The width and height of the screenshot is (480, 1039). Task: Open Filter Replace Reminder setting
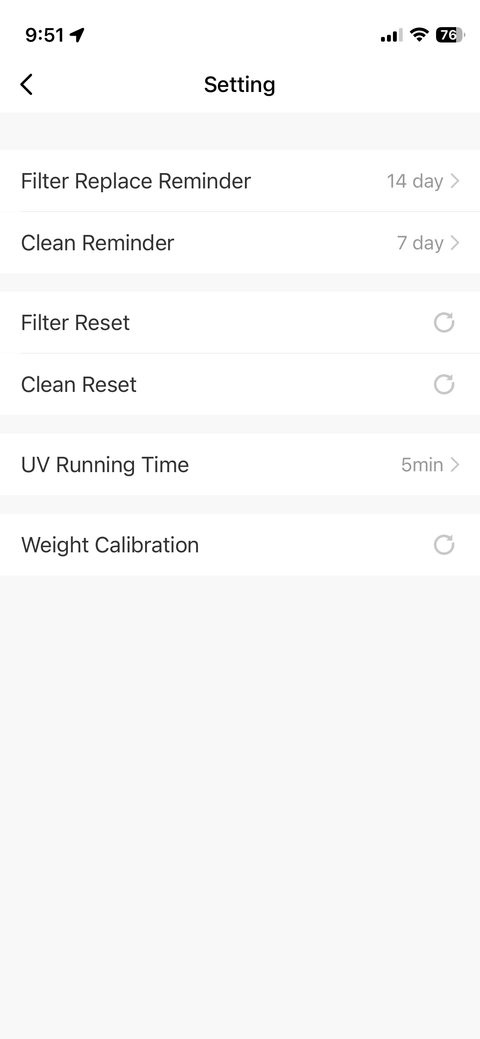[240, 181]
